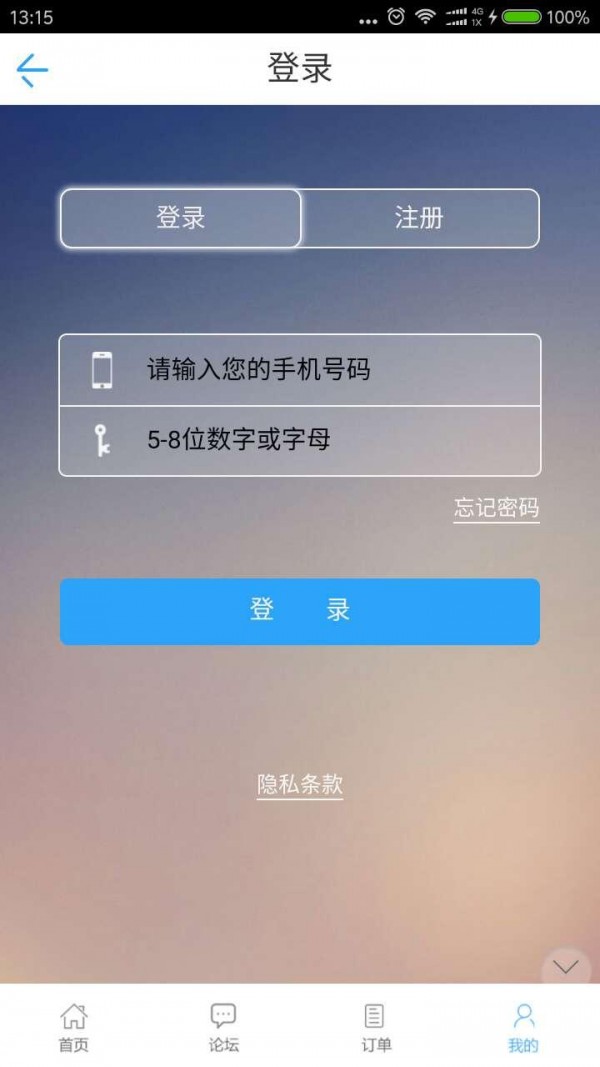Open the 隐私条款 link
Viewport: 600px width, 1067px height.
click(x=300, y=785)
